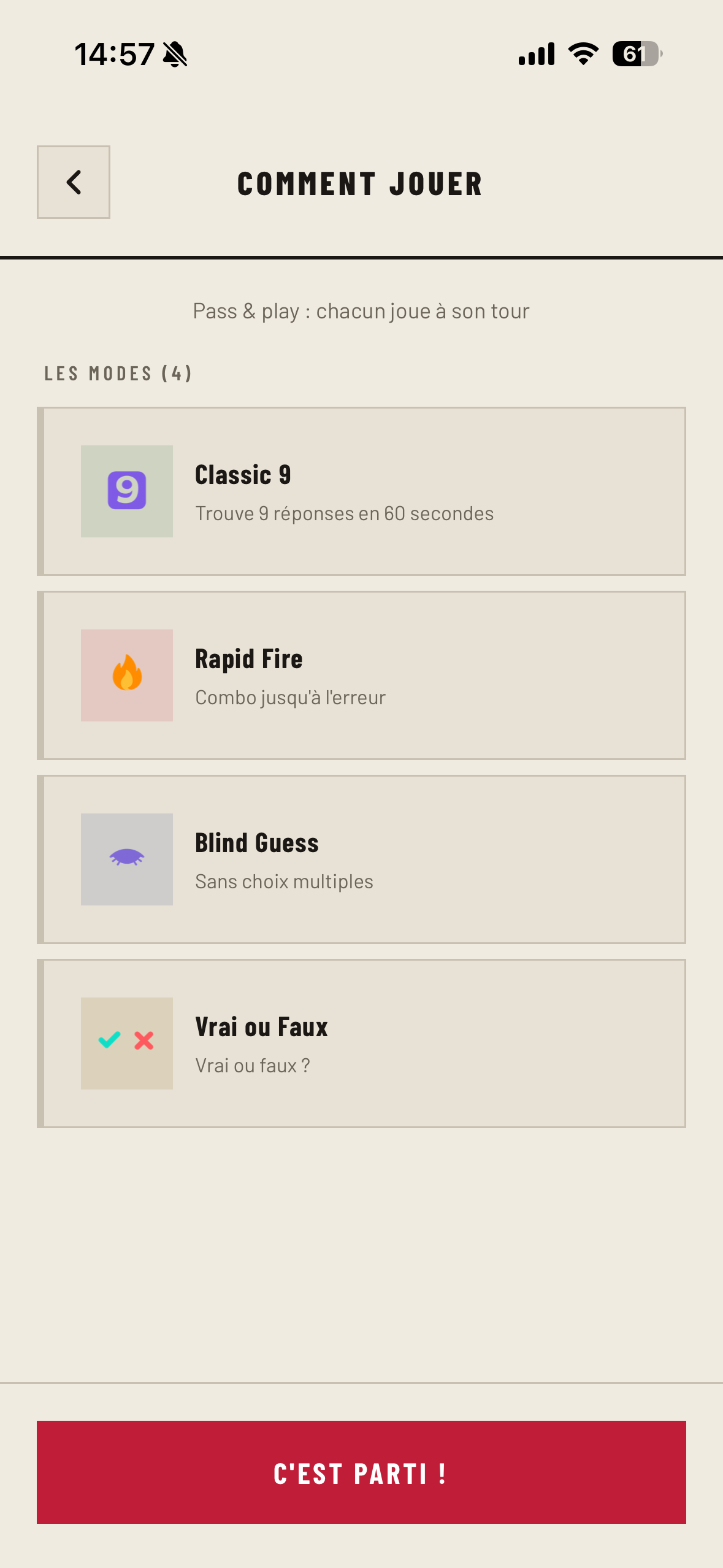Select the Rapid Fire flame icon
The width and height of the screenshot is (723, 1568).
pyautogui.click(x=126, y=674)
